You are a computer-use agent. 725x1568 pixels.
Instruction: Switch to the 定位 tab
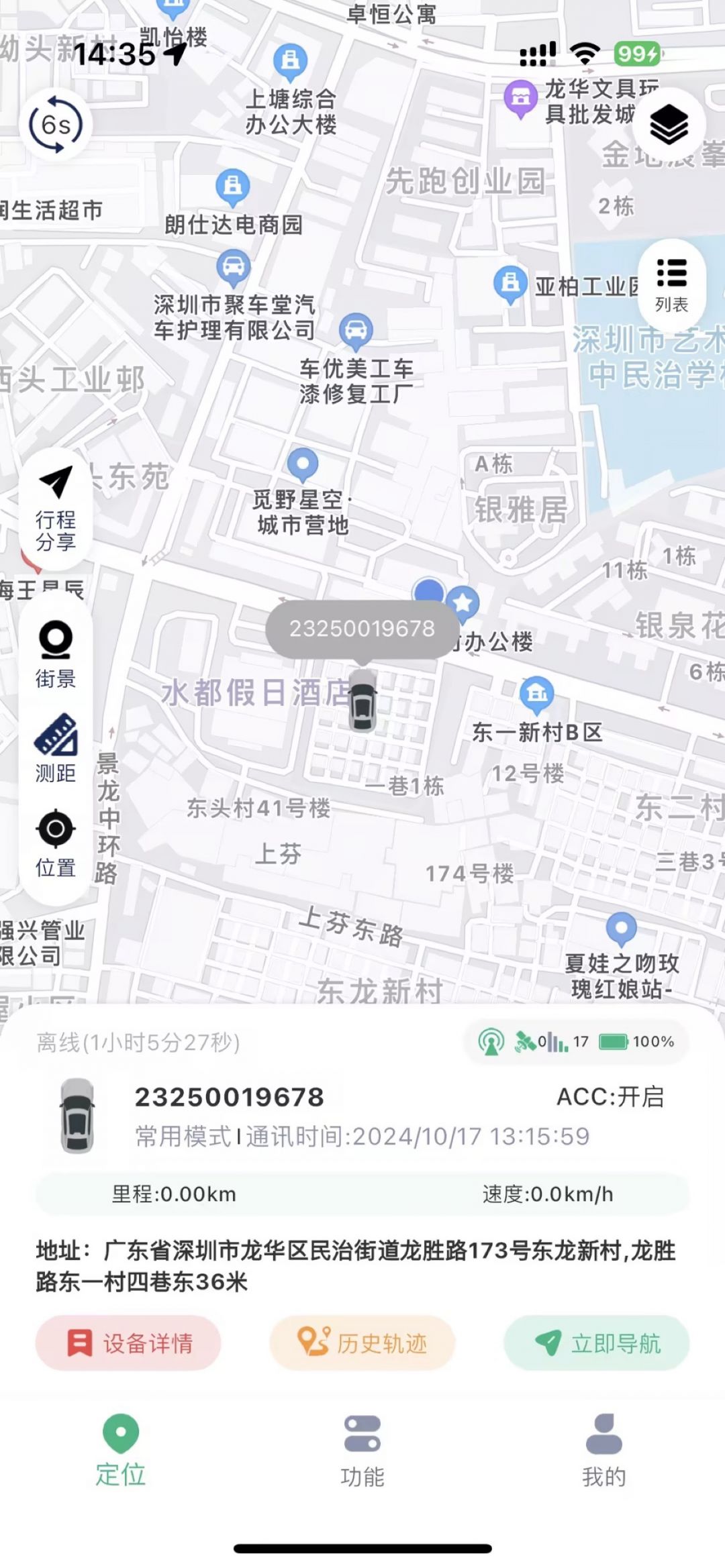(121, 1449)
